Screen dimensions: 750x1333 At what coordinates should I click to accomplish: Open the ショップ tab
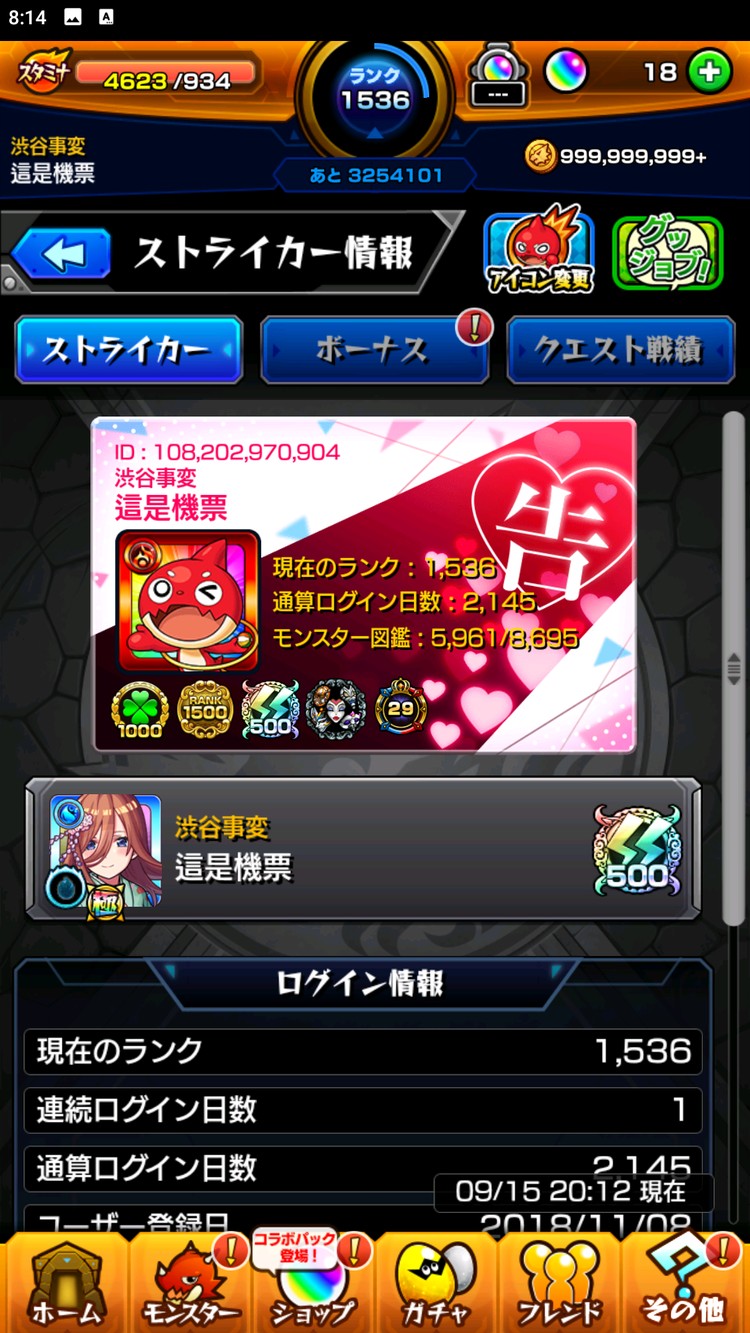312,1290
